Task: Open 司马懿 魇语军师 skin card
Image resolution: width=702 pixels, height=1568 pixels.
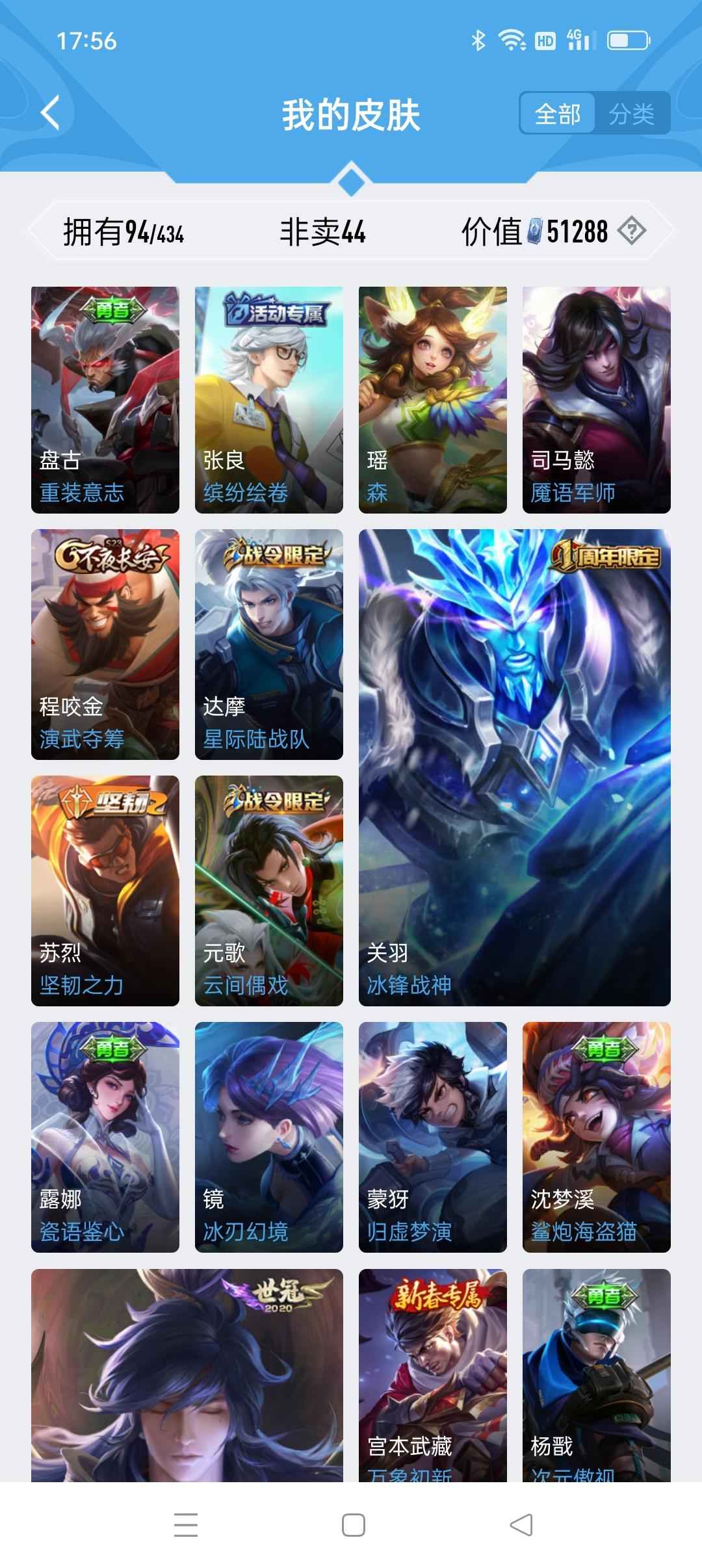Action: [x=597, y=400]
